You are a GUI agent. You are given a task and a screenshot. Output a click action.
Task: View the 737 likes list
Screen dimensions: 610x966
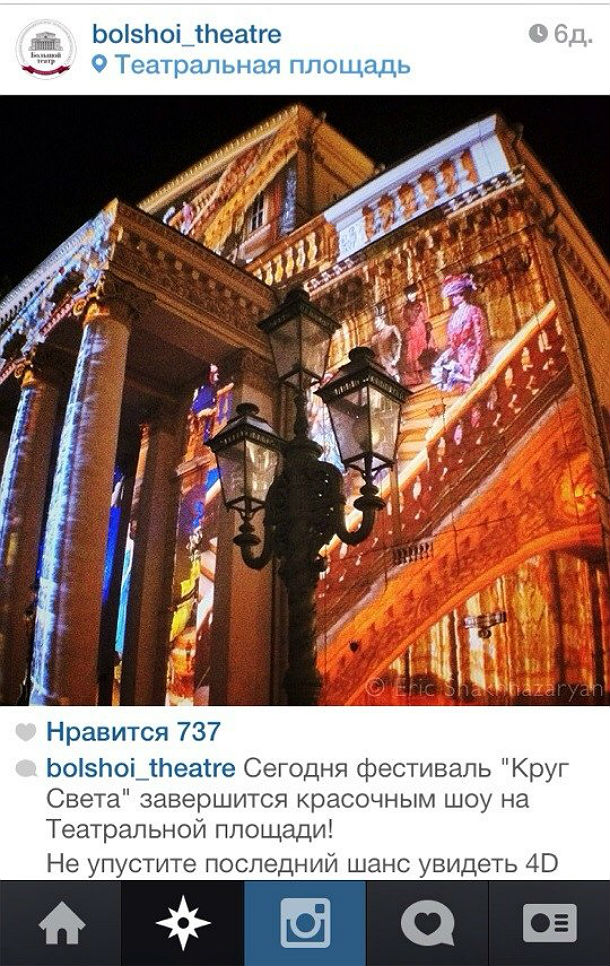tap(133, 732)
